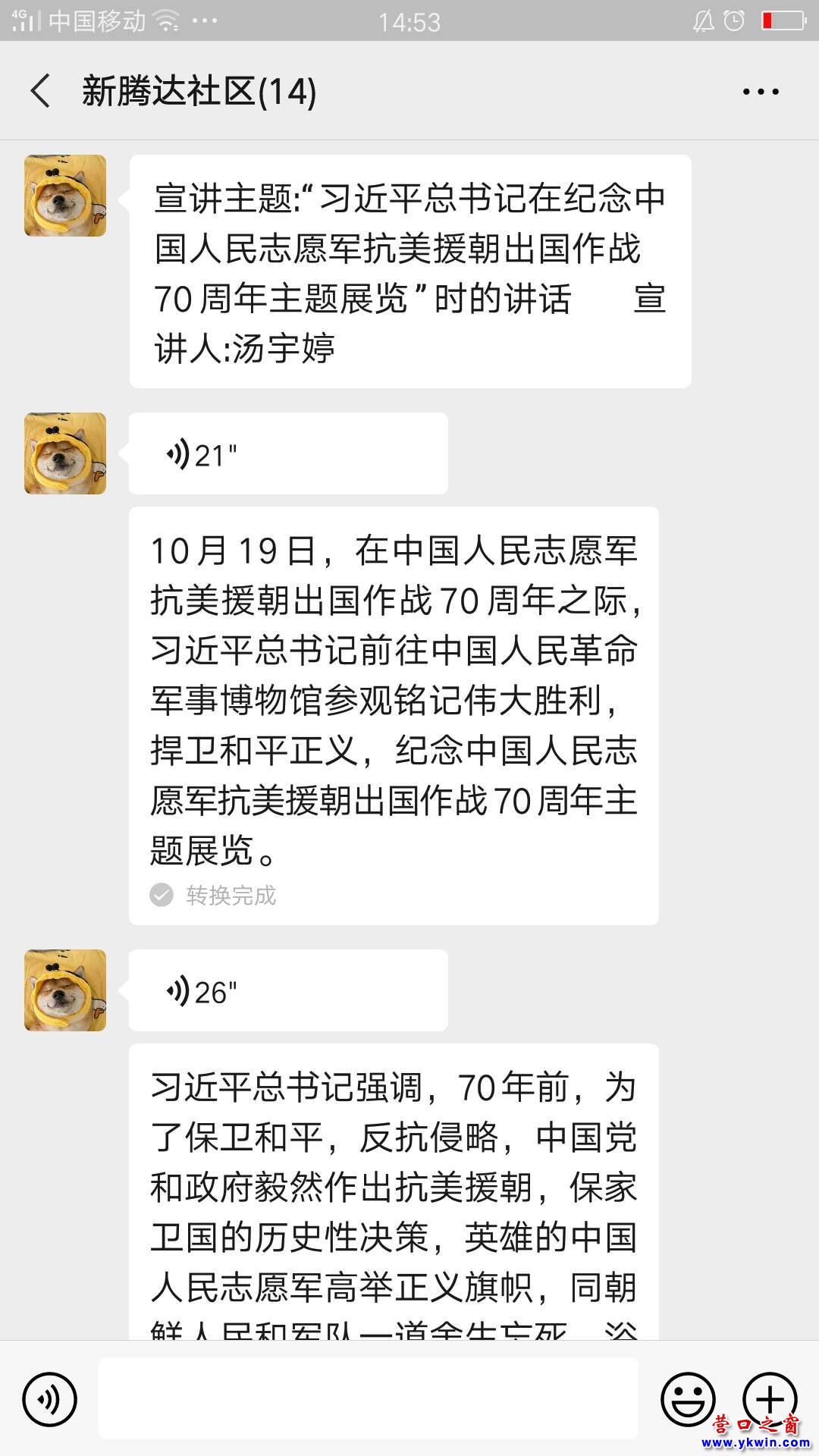
Task: Play the 26-second voice message
Action: click(288, 990)
